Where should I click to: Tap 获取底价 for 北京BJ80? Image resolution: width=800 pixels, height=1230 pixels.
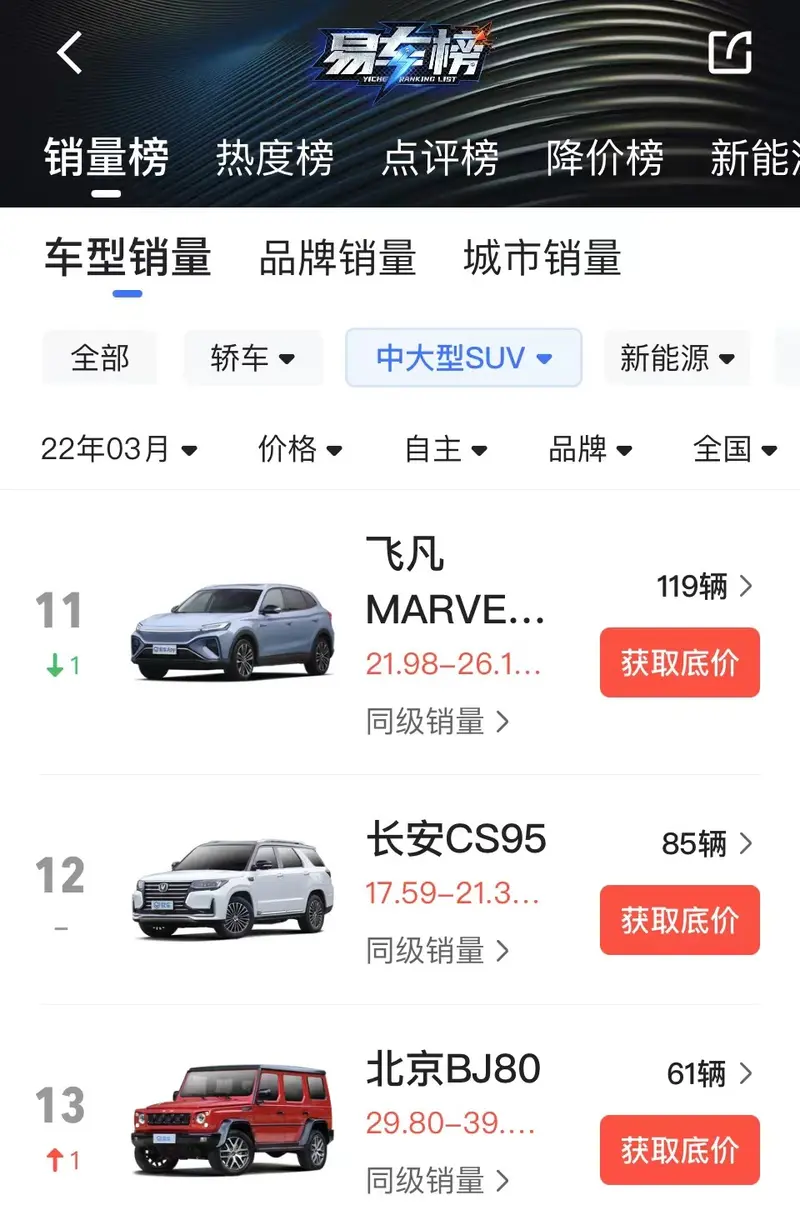[x=679, y=1150]
